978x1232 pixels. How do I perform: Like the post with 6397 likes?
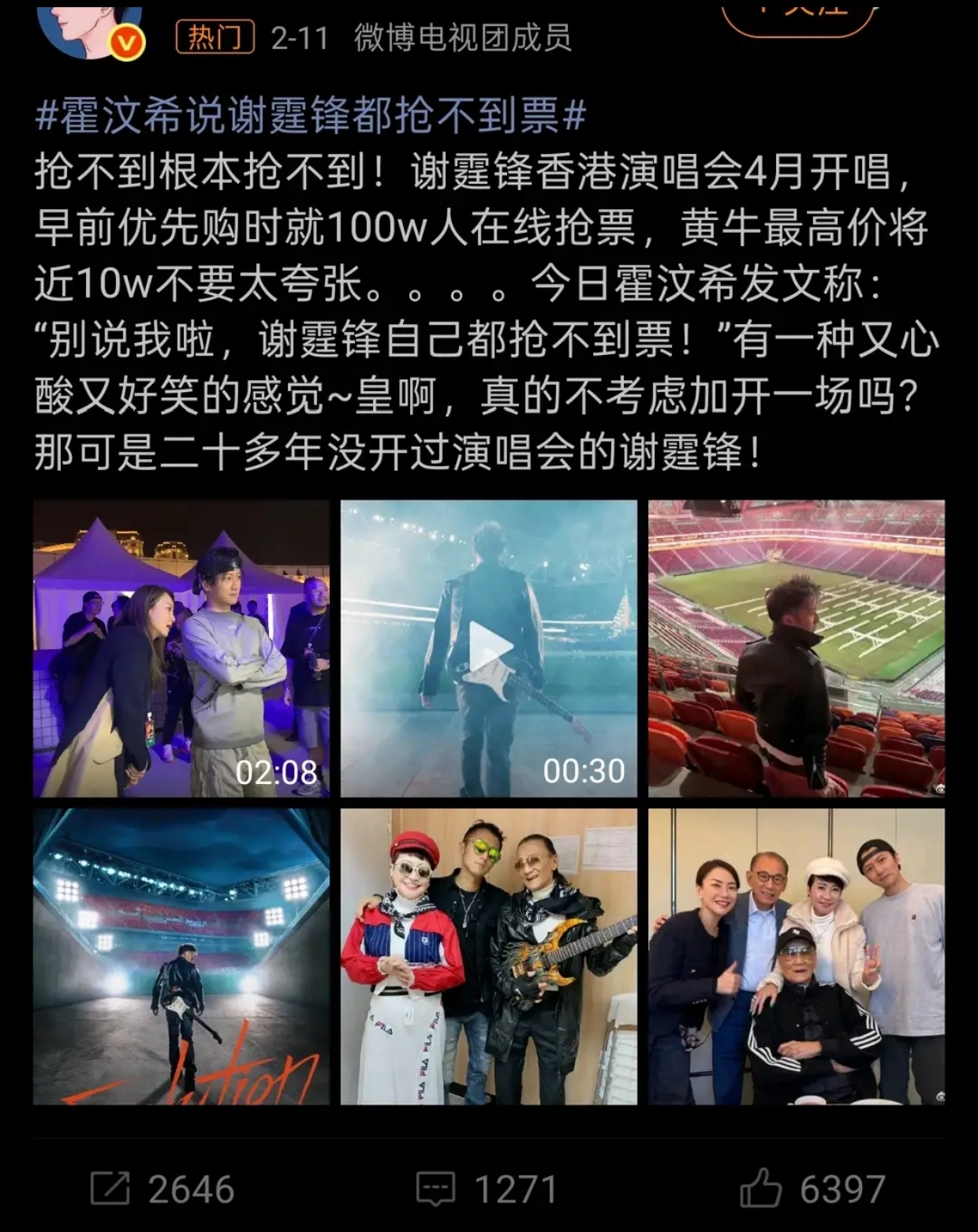812,1188
